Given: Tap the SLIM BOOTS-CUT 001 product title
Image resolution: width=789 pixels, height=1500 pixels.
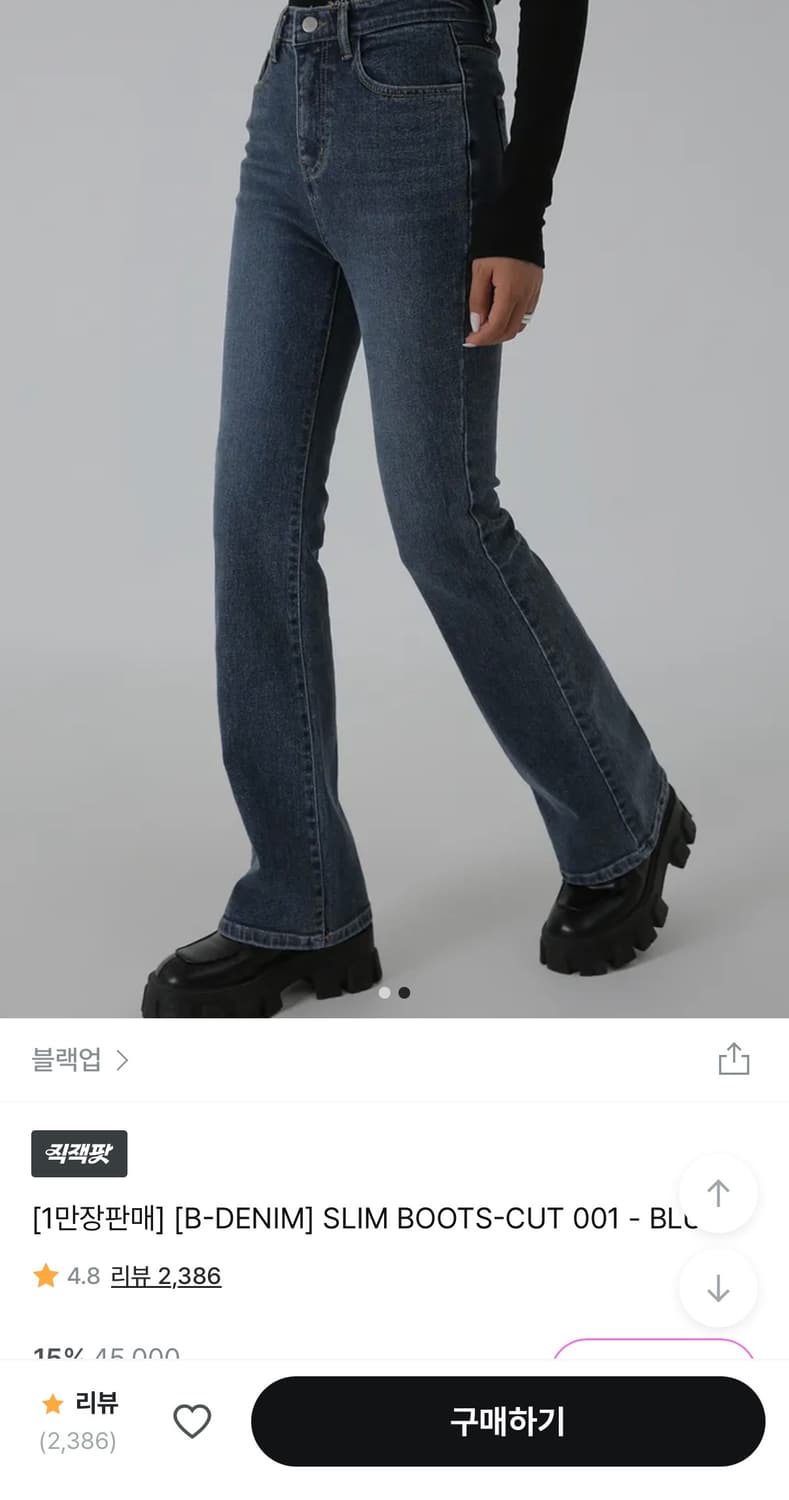Looking at the screenshot, I should pyautogui.click(x=350, y=1218).
